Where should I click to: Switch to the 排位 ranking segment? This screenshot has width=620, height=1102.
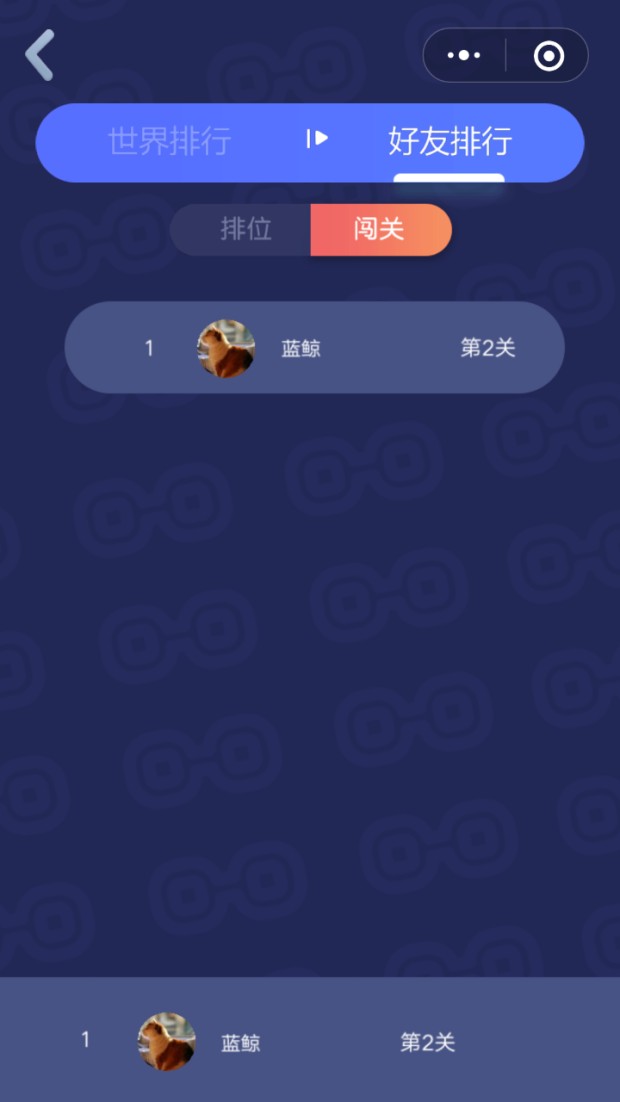(245, 229)
